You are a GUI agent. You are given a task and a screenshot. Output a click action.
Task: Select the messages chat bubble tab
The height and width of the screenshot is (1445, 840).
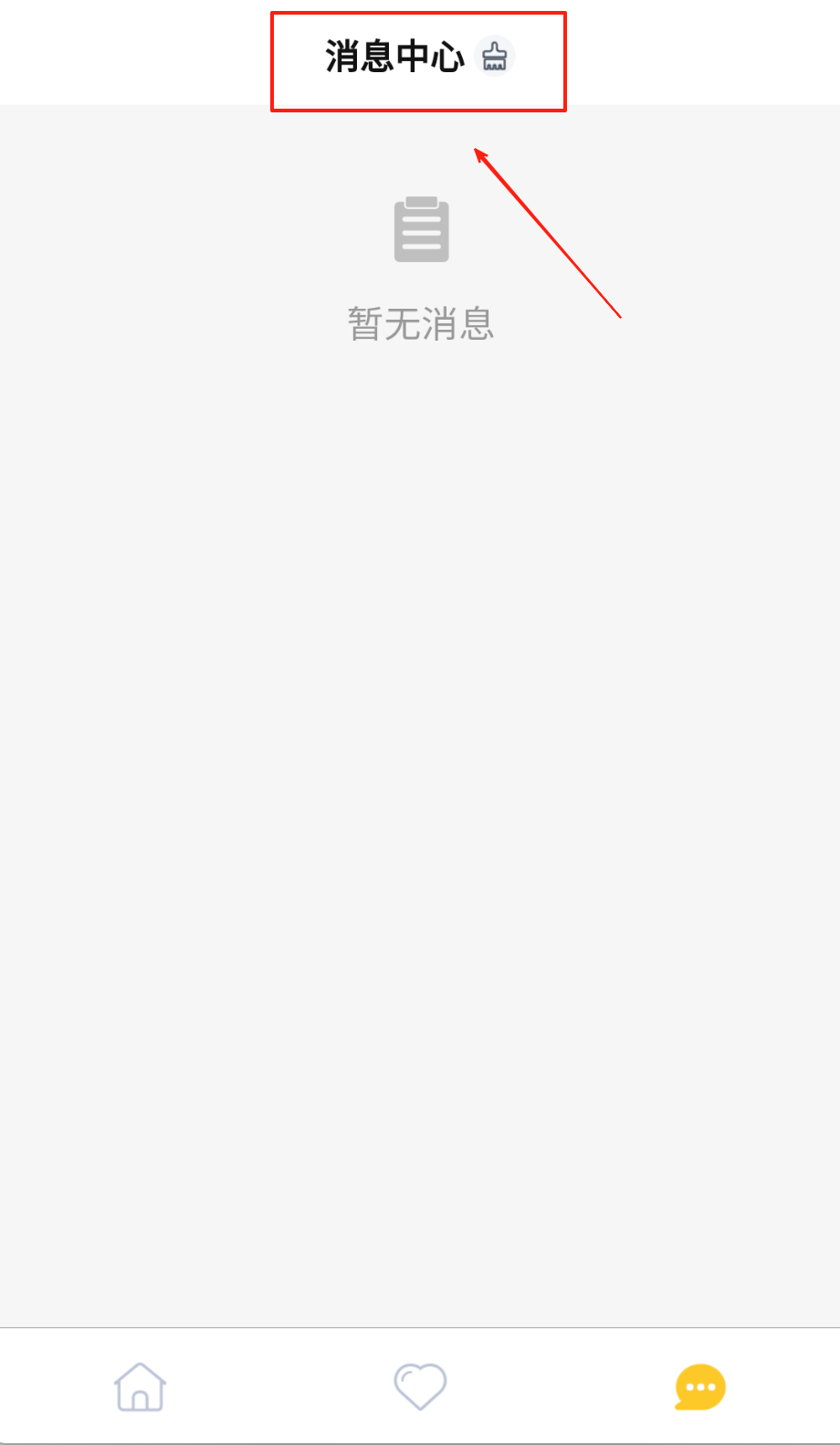click(700, 1387)
